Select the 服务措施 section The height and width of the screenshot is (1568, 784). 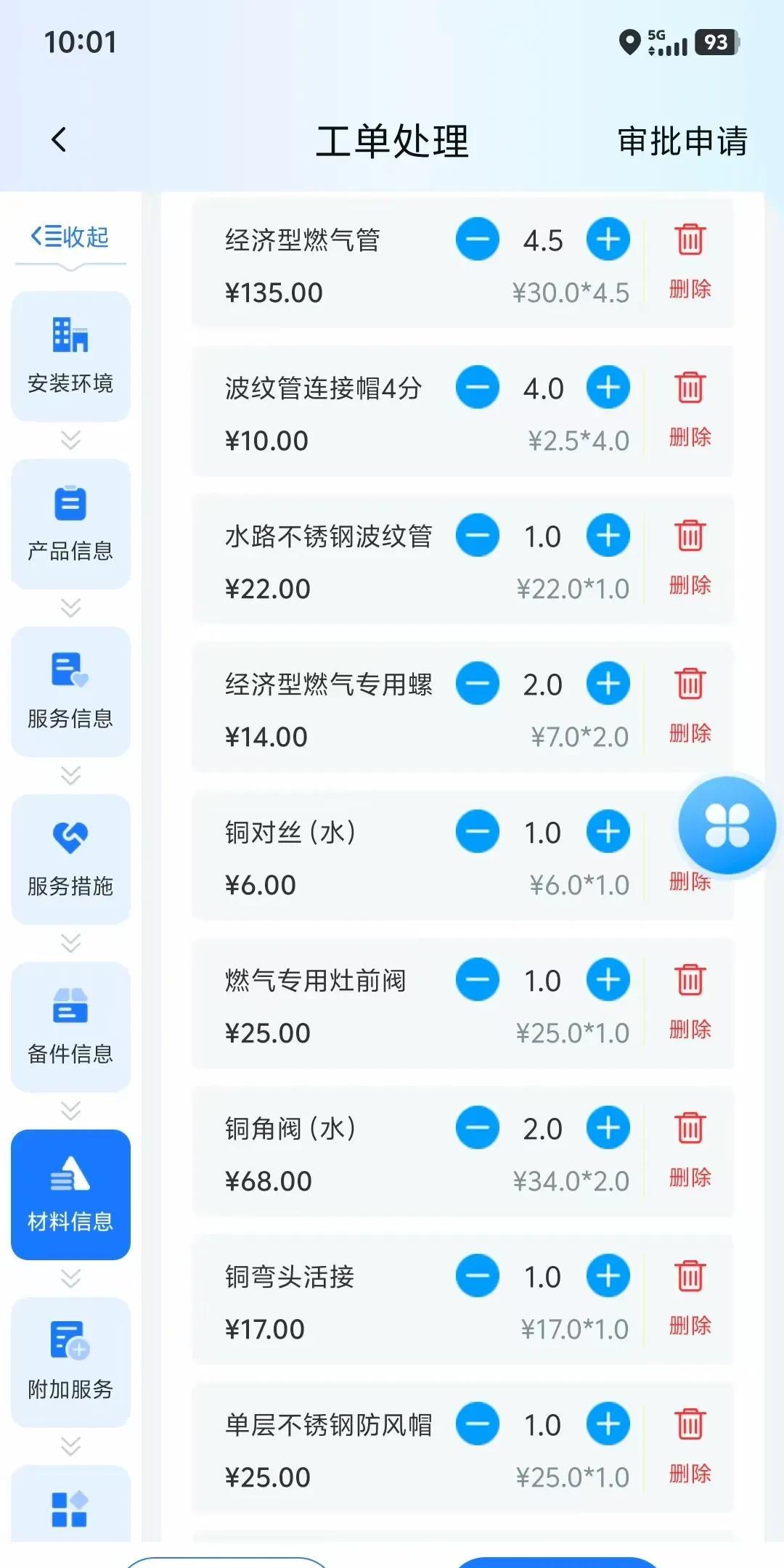click(x=70, y=859)
